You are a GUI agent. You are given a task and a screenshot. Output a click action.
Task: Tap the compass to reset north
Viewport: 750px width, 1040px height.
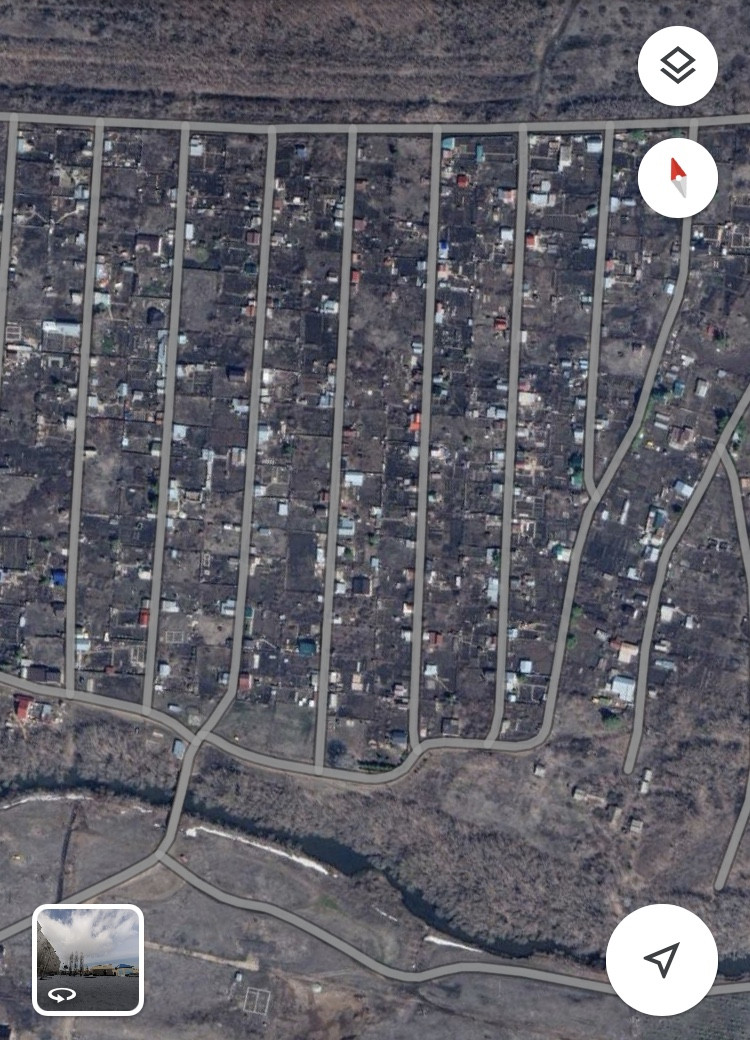(x=677, y=178)
